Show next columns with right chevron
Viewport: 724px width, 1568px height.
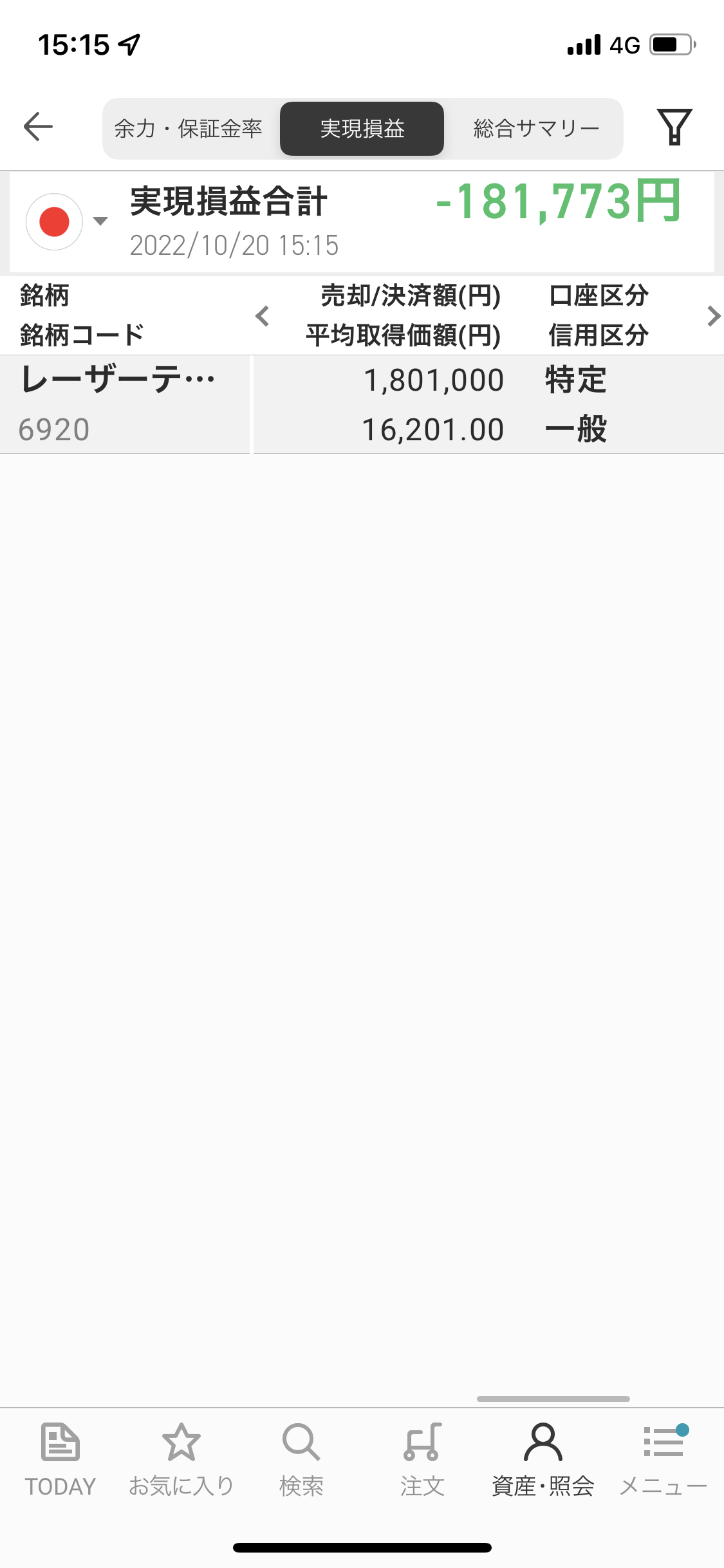click(712, 316)
